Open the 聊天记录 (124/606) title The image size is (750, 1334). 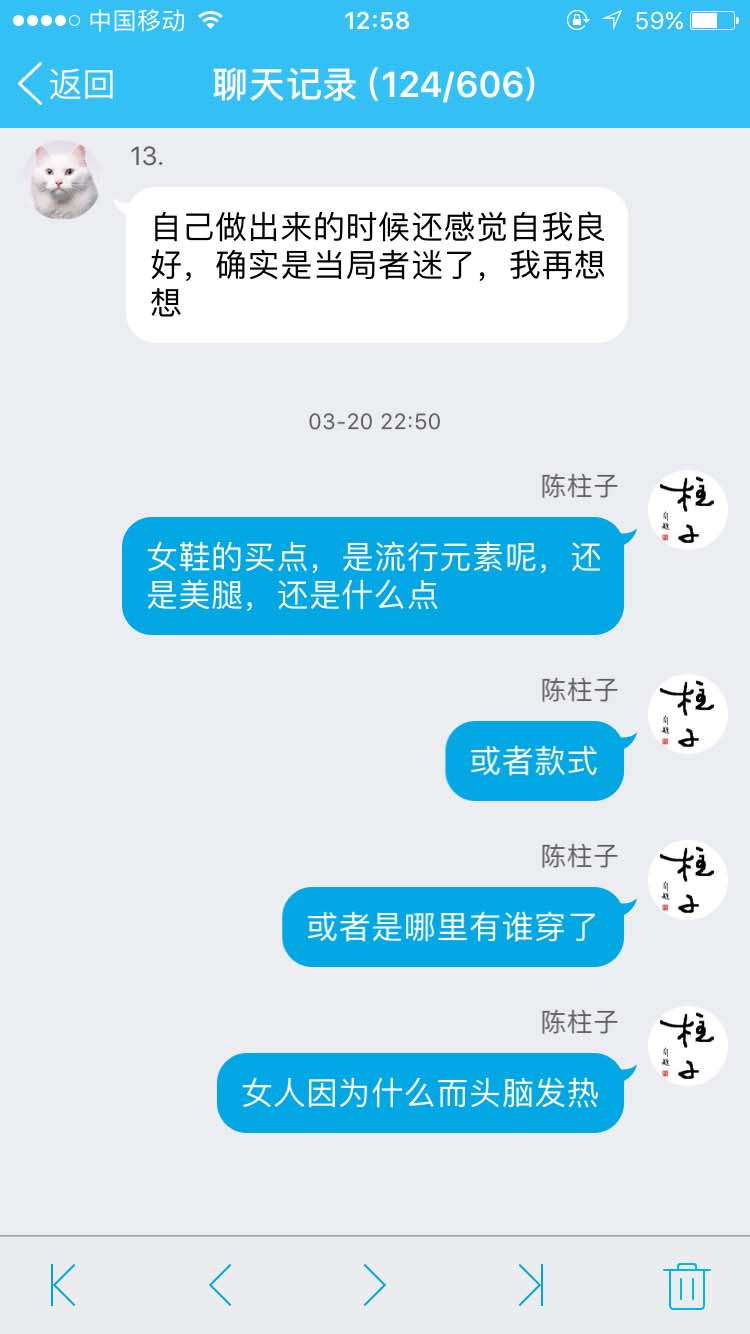click(375, 85)
